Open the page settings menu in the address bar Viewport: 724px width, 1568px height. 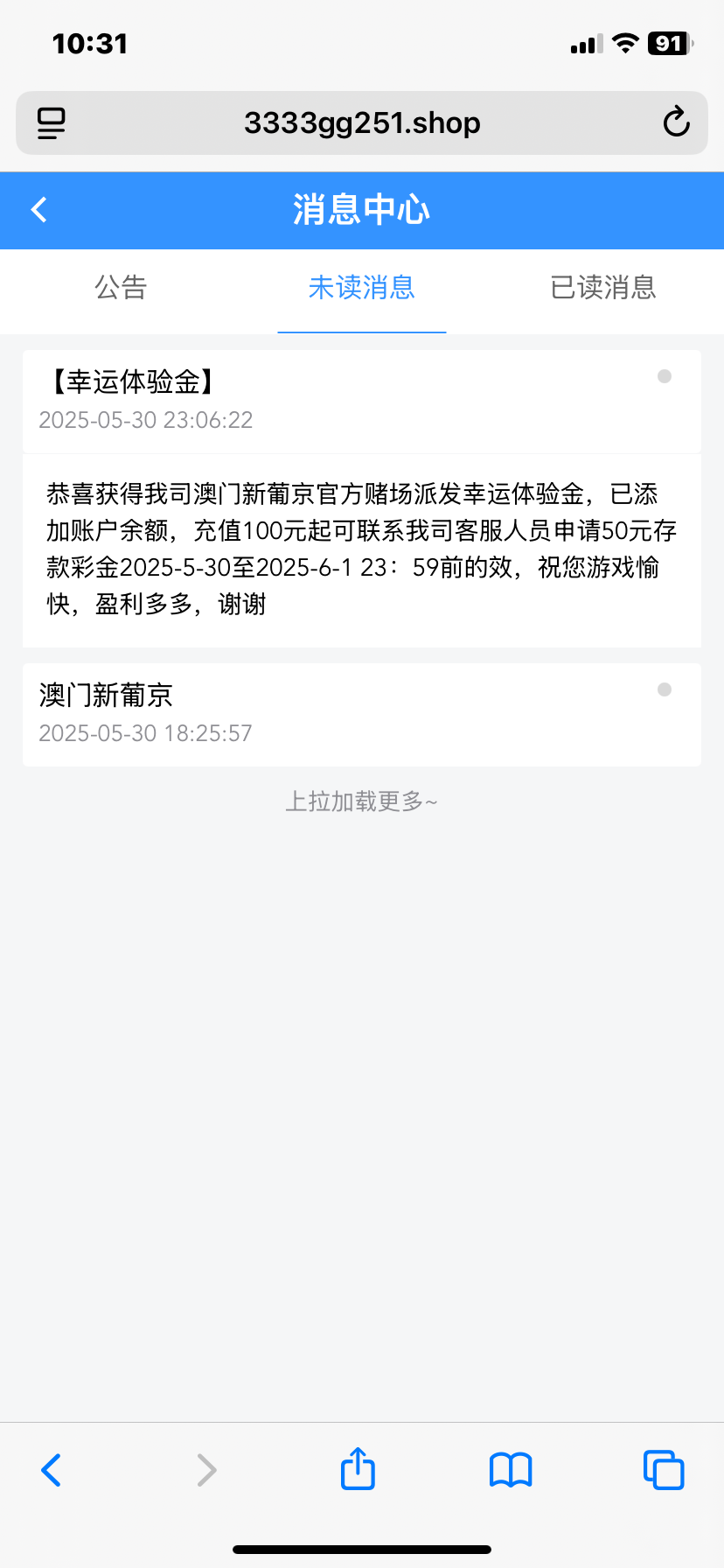click(x=51, y=122)
